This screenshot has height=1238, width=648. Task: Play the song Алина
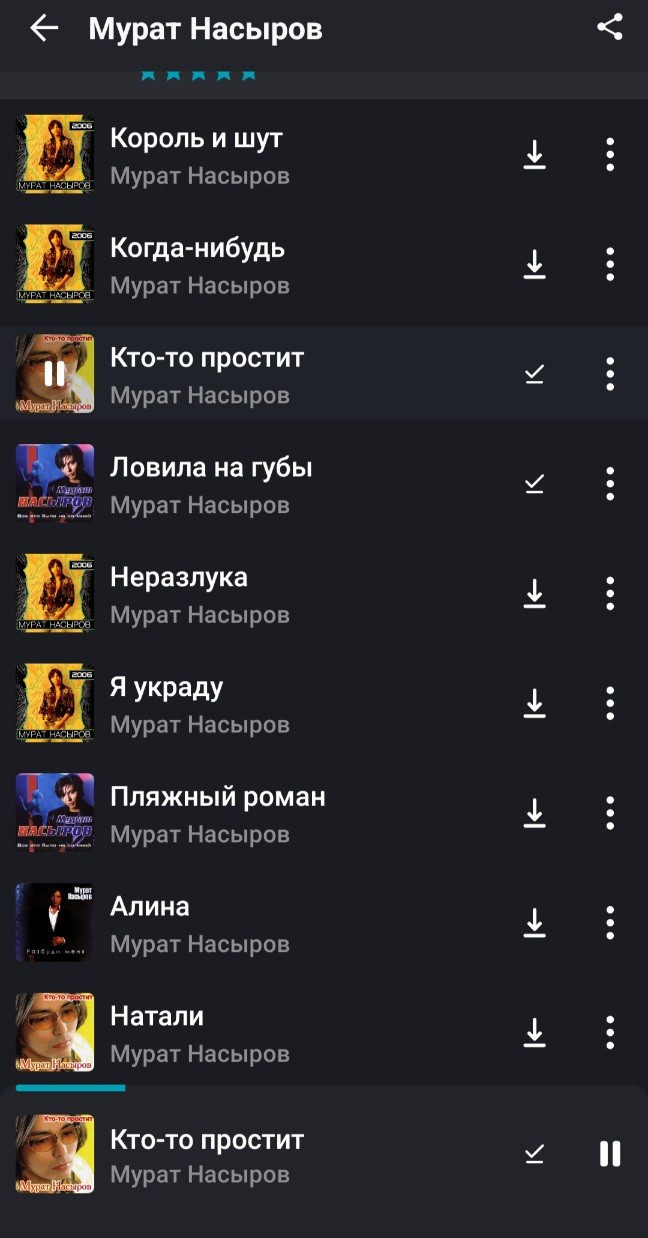[x=150, y=907]
